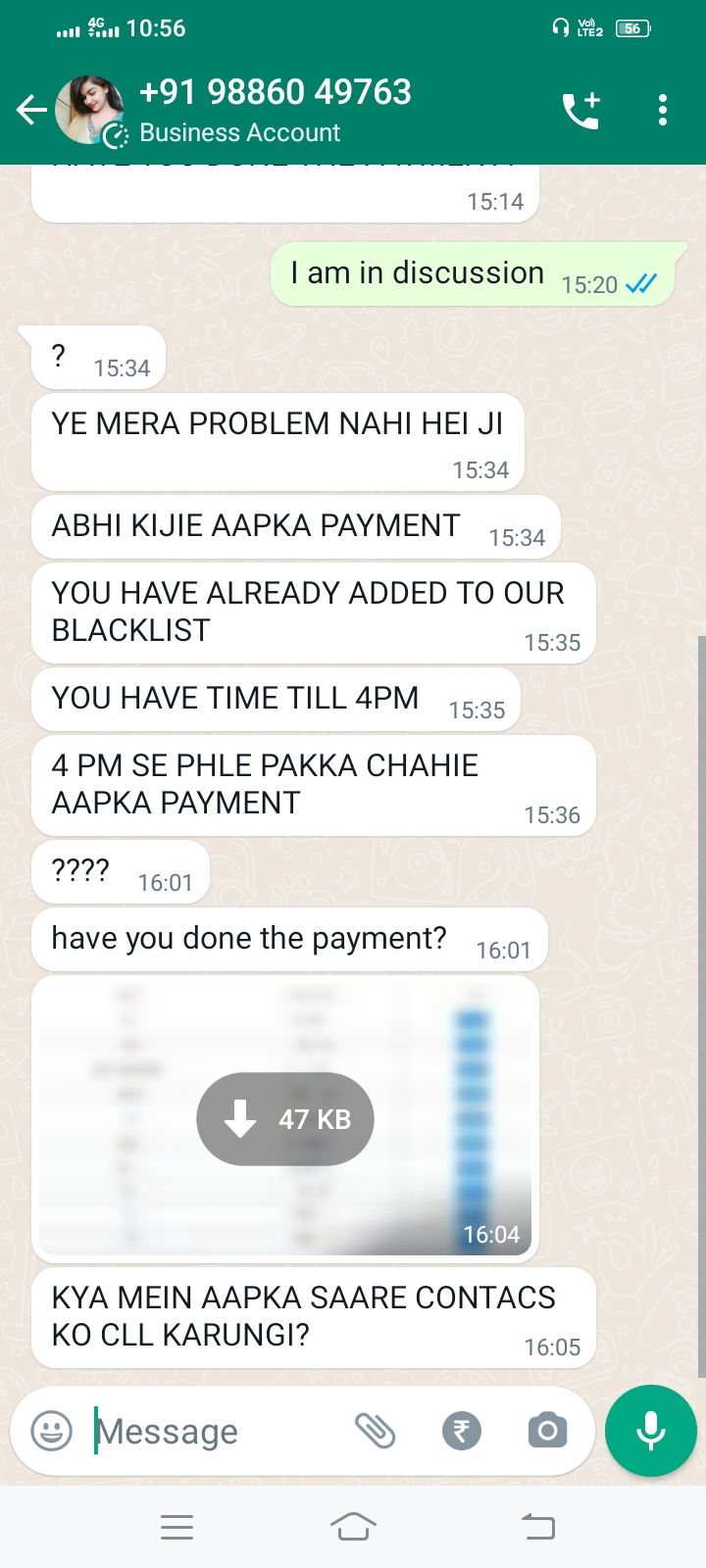The image size is (706, 1568).
Task: Attach a file with the paperclip
Action: 375,1431
